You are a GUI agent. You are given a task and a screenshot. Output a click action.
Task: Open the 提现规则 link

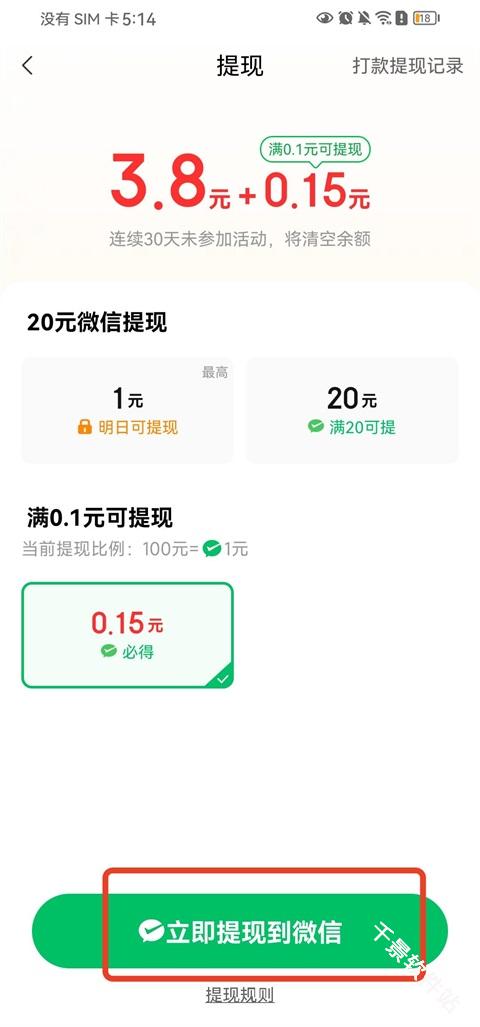click(240, 996)
